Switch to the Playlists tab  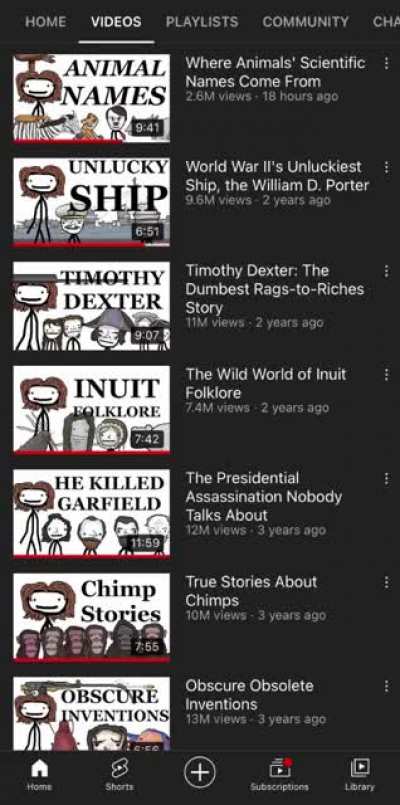click(x=202, y=22)
